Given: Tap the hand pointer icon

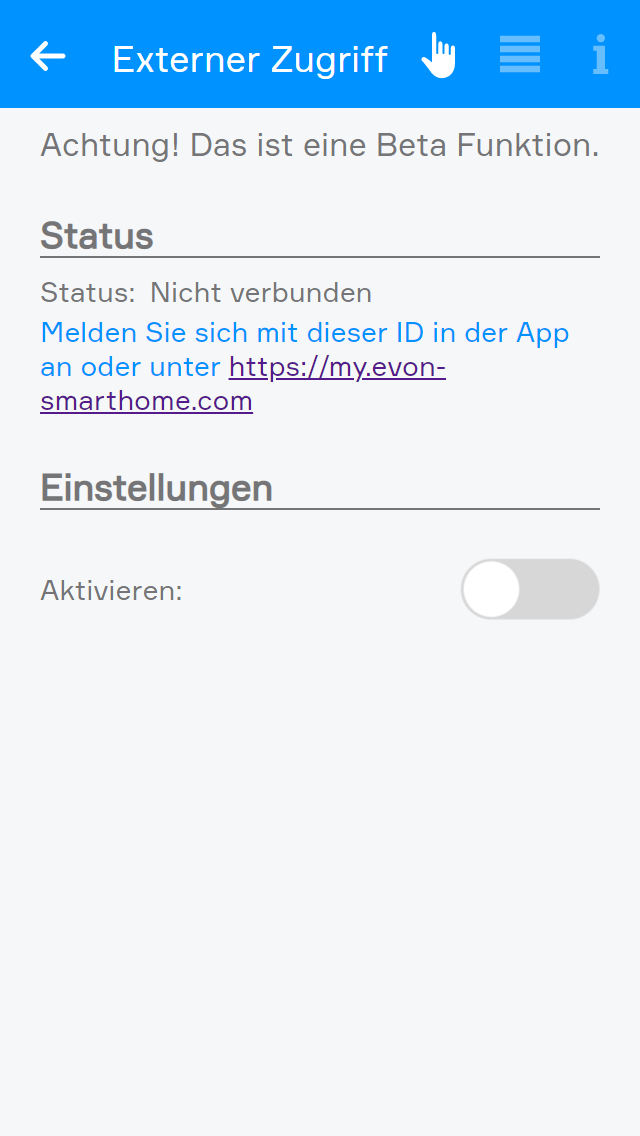Looking at the screenshot, I should click(438, 55).
